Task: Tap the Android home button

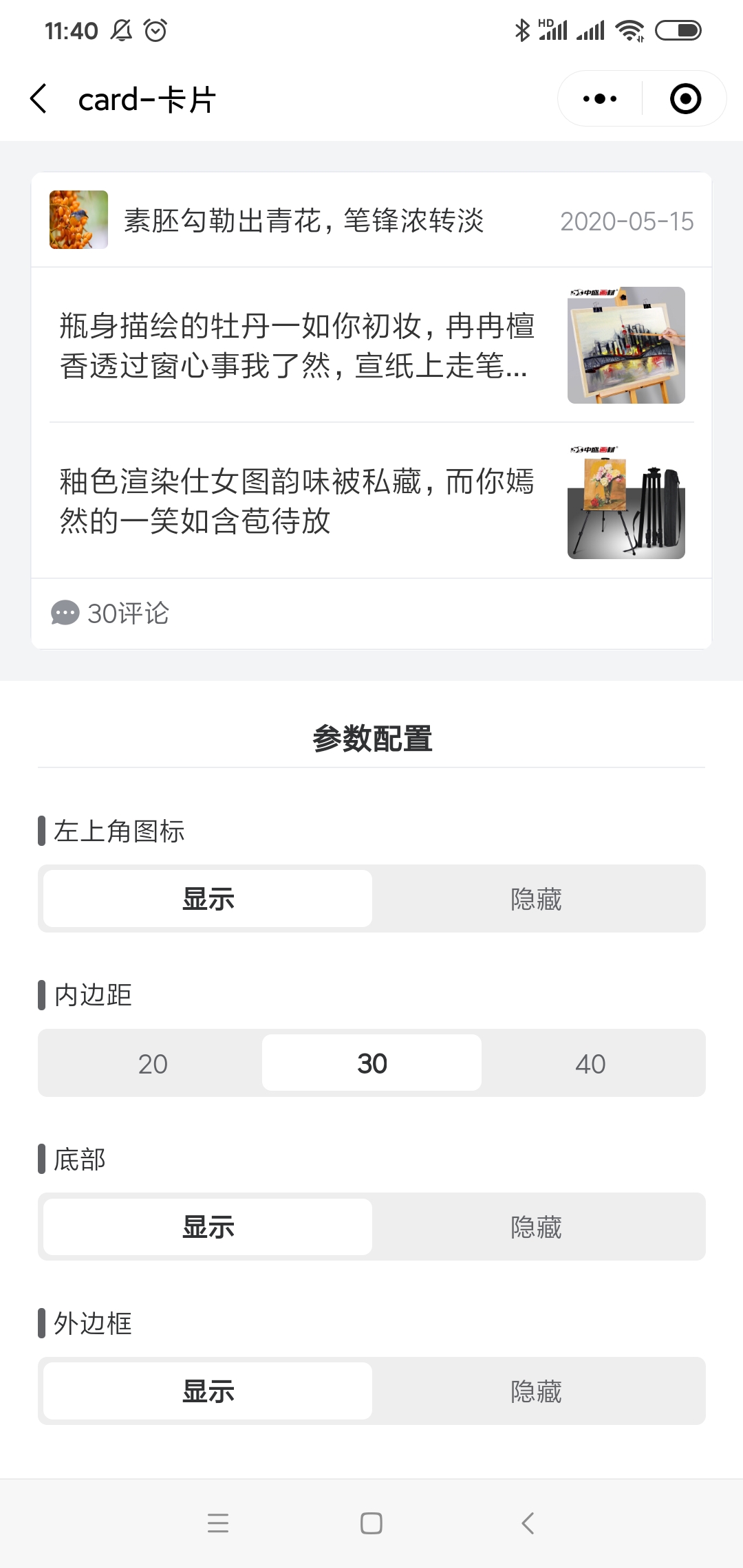Action: click(370, 1523)
